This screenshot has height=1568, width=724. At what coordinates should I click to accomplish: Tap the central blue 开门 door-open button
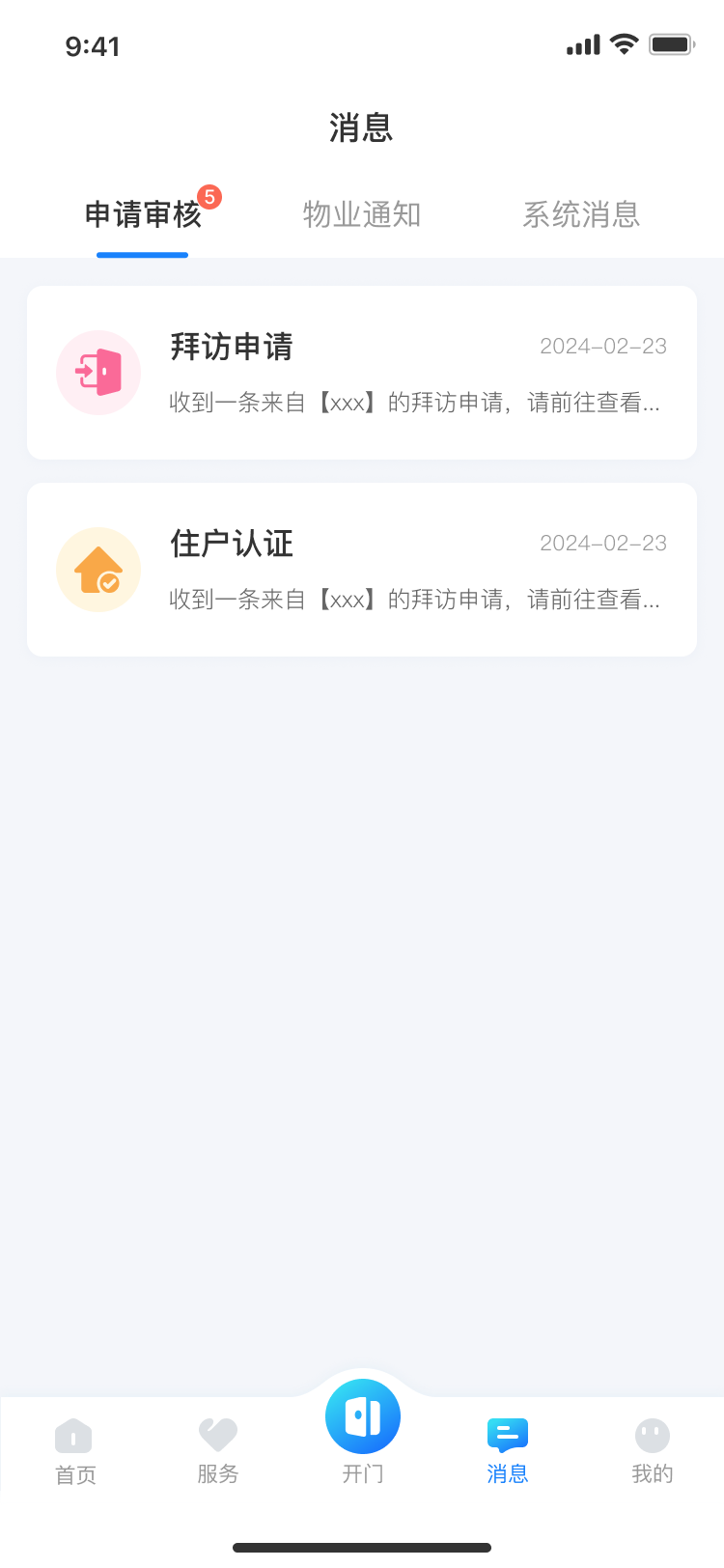point(363,1415)
